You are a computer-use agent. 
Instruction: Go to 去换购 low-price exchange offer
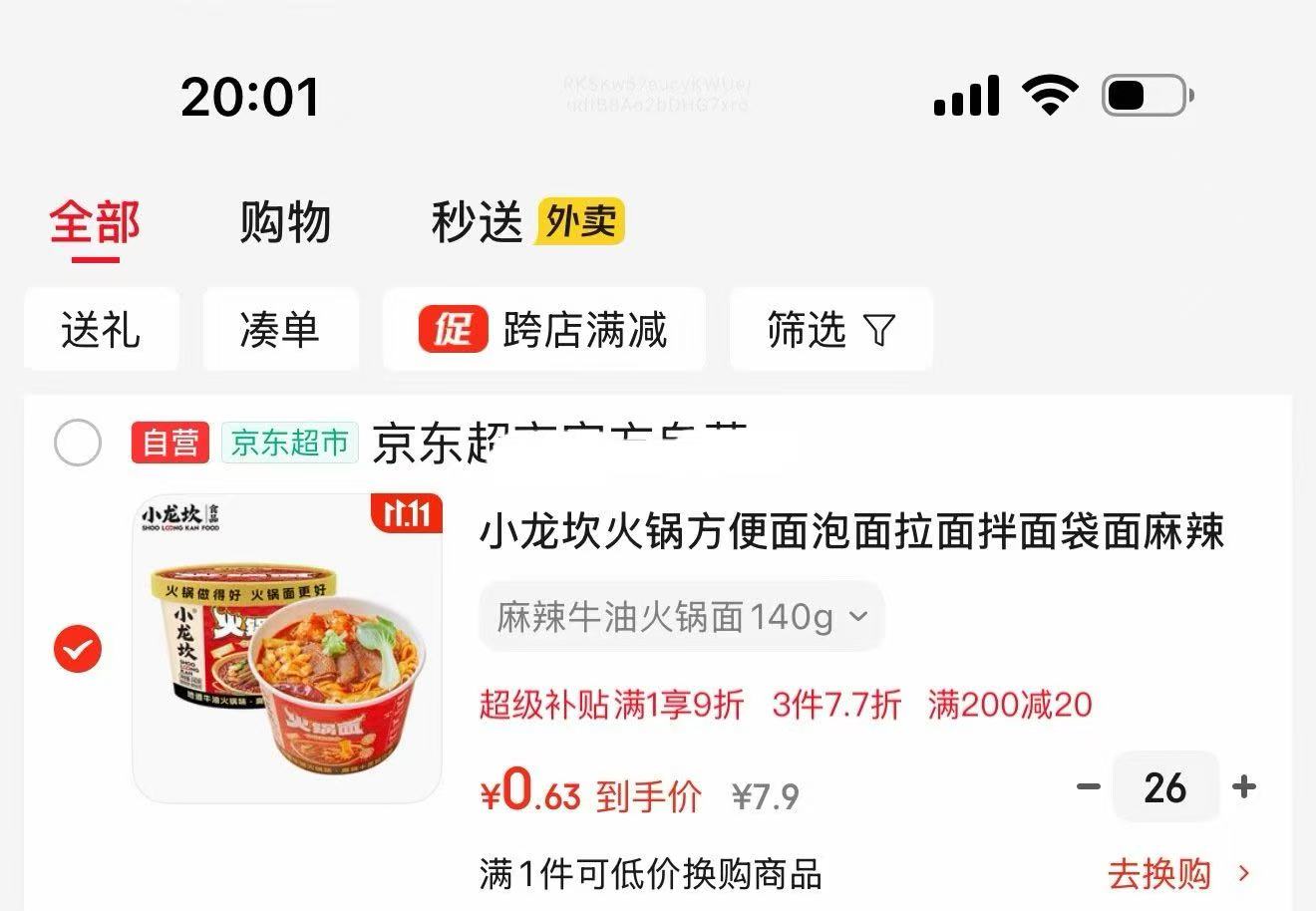[x=1178, y=874]
